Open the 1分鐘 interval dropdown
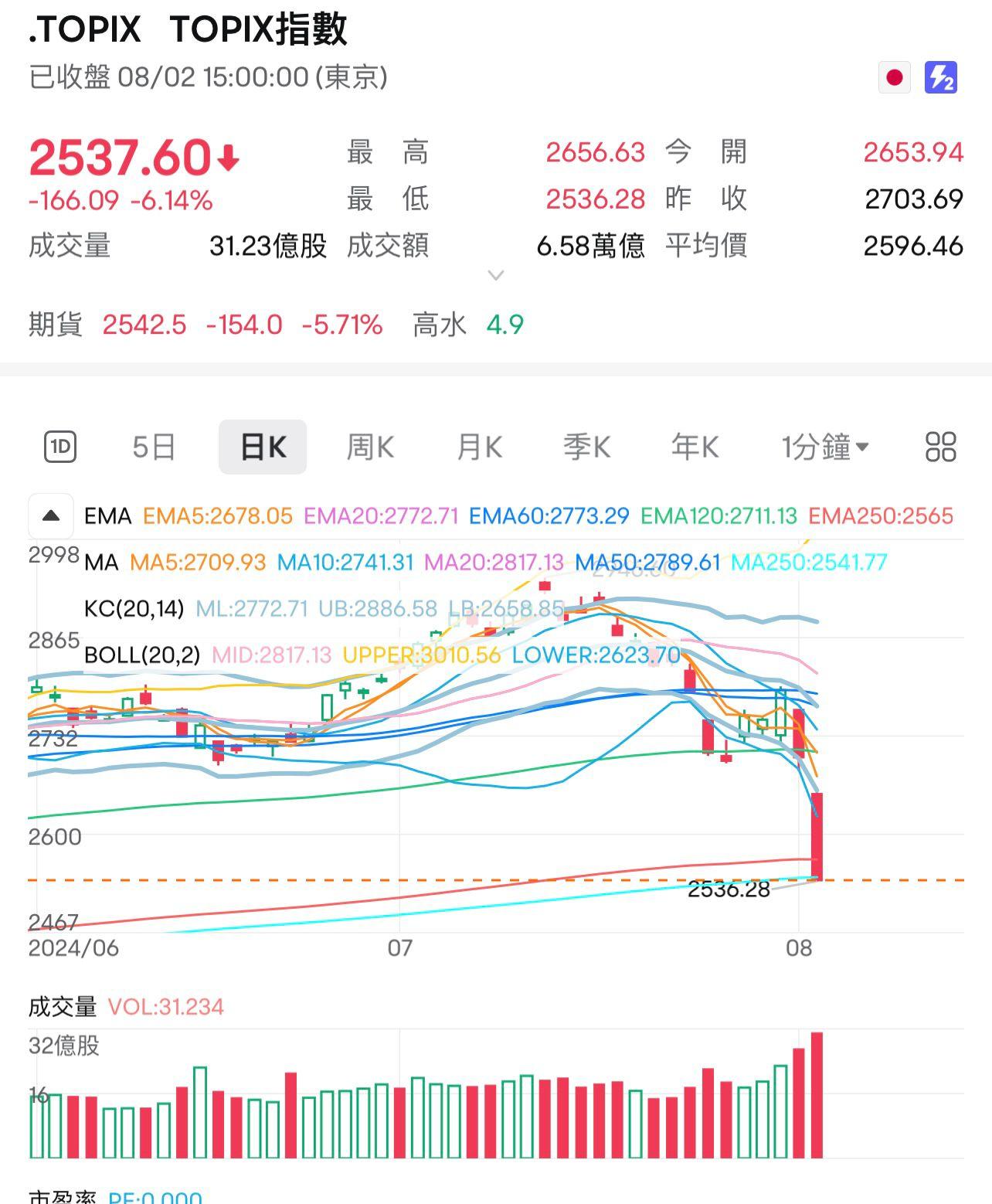992x1204 pixels. [824, 447]
